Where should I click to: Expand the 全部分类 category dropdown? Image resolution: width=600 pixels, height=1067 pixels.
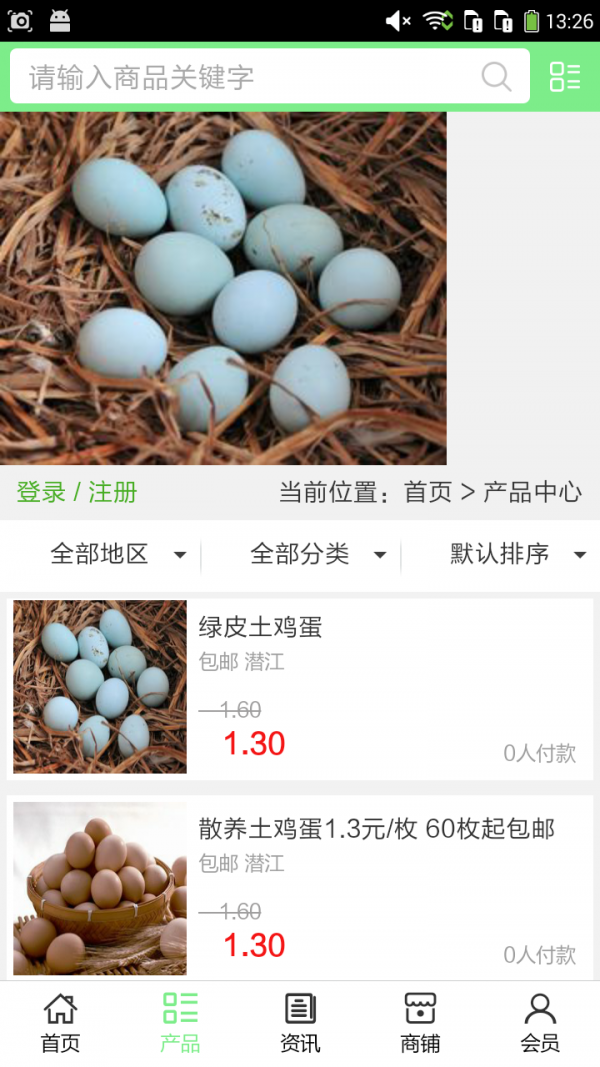click(318, 554)
